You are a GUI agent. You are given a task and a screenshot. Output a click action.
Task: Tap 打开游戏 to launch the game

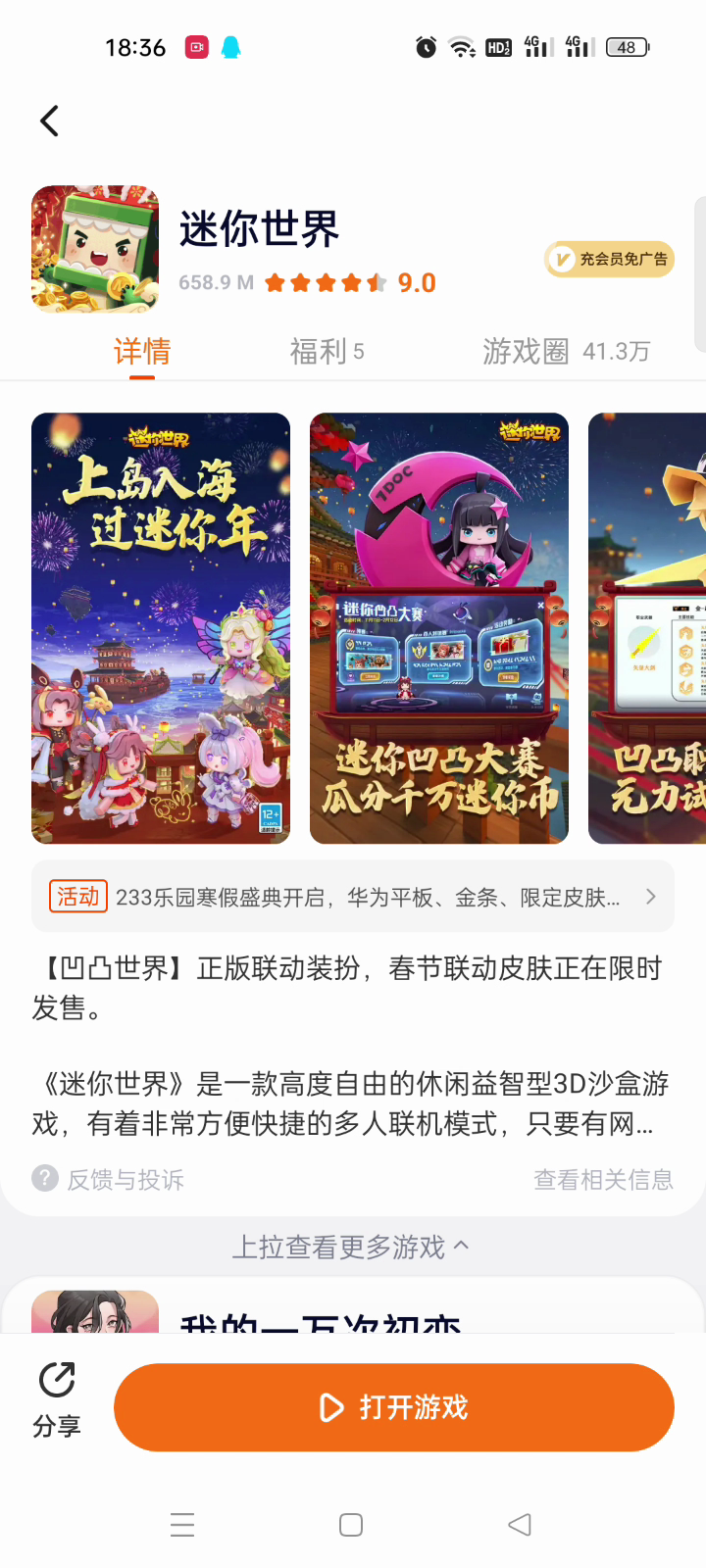[x=394, y=1407]
